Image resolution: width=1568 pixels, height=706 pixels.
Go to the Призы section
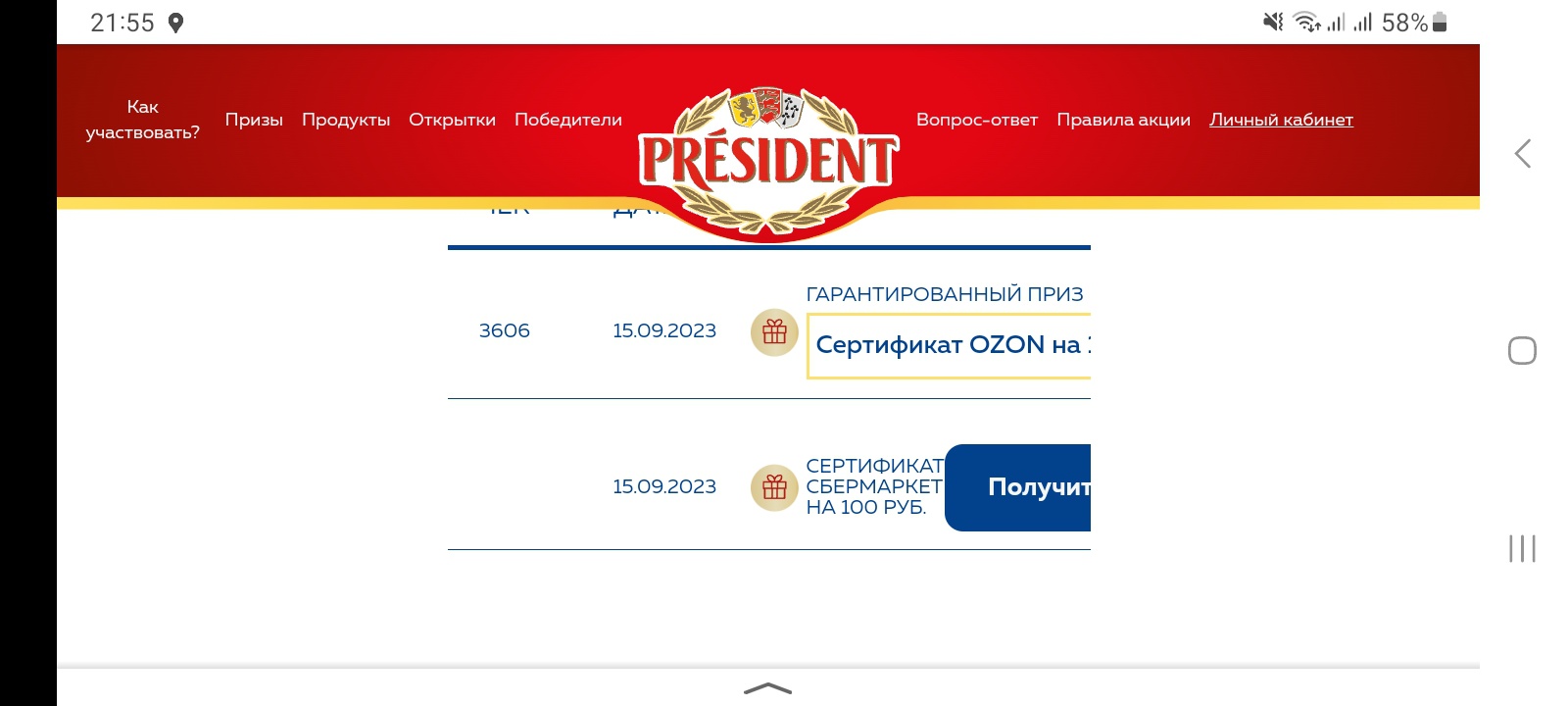point(254,120)
